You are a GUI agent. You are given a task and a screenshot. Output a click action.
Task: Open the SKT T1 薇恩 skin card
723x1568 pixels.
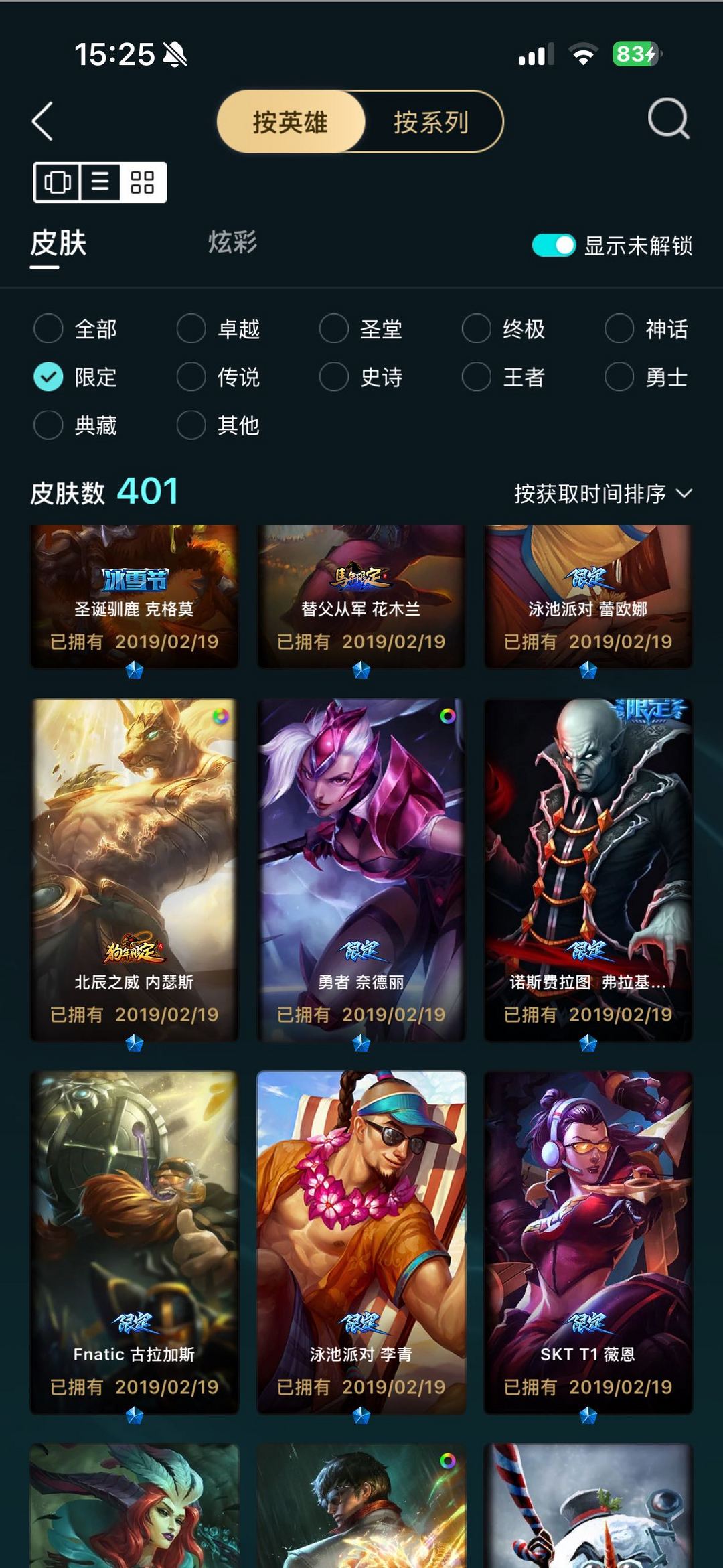(588, 1242)
